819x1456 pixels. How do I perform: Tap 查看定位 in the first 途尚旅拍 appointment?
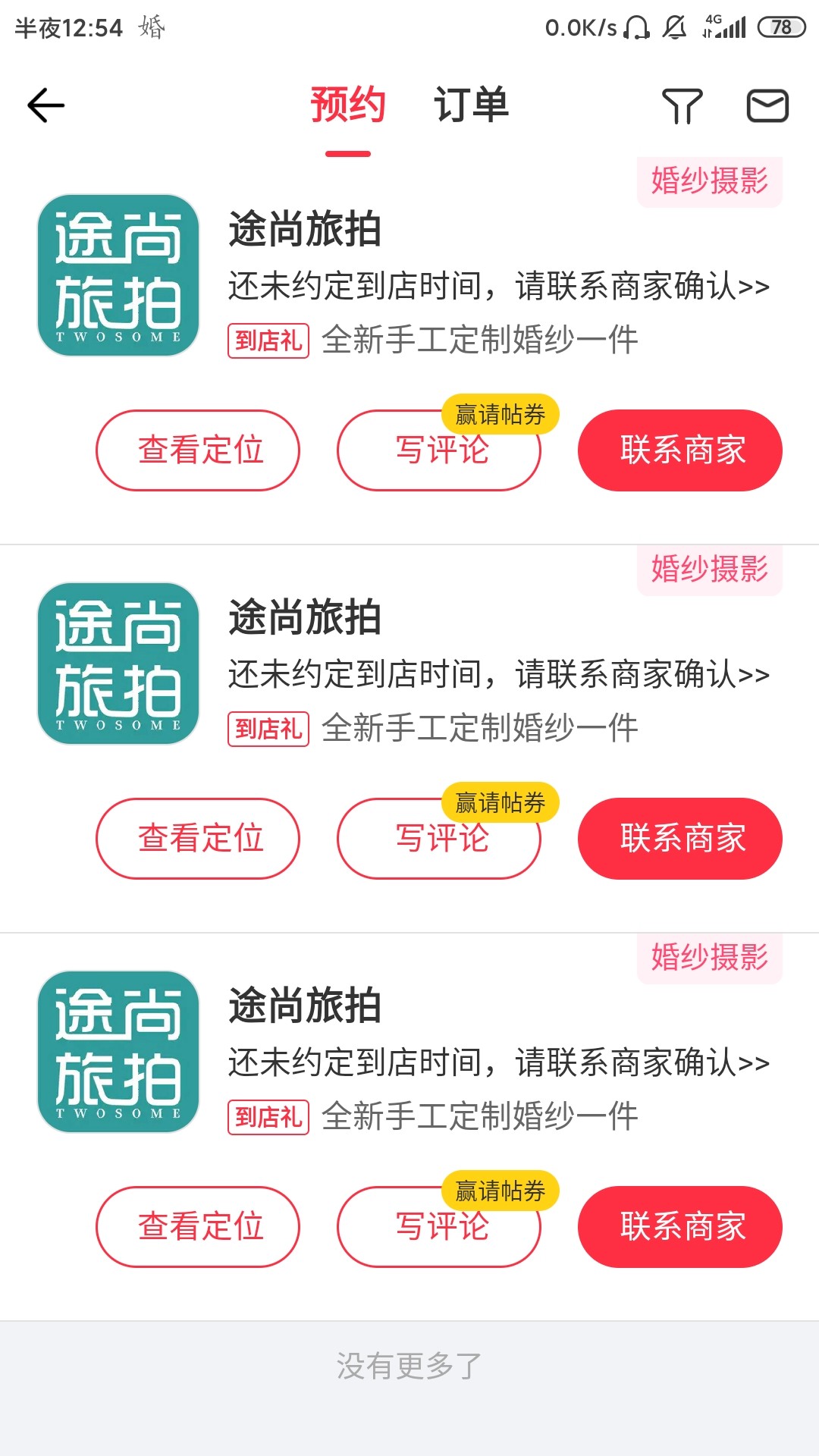pyautogui.click(x=198, y=450)
